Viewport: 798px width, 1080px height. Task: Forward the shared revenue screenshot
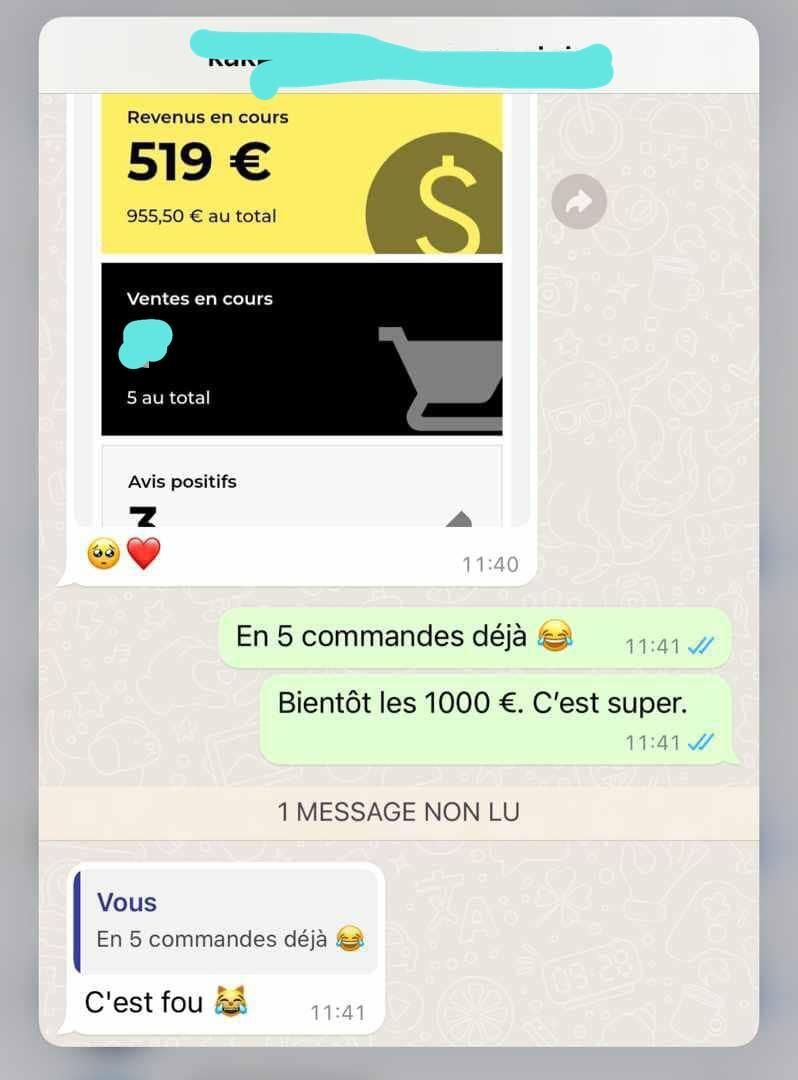point(579,202)
